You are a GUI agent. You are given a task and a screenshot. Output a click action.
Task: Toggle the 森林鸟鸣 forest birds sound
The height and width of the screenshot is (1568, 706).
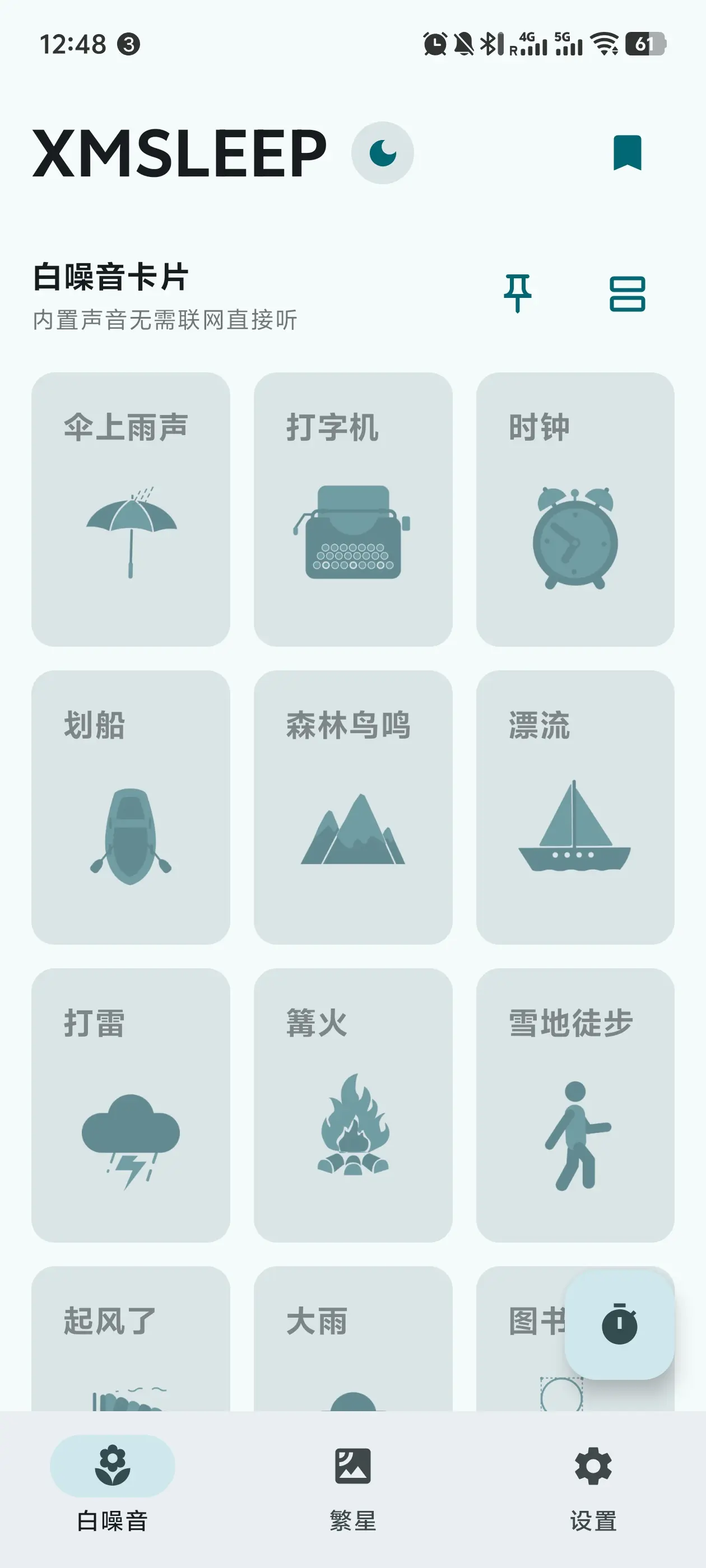pos(354,806)
